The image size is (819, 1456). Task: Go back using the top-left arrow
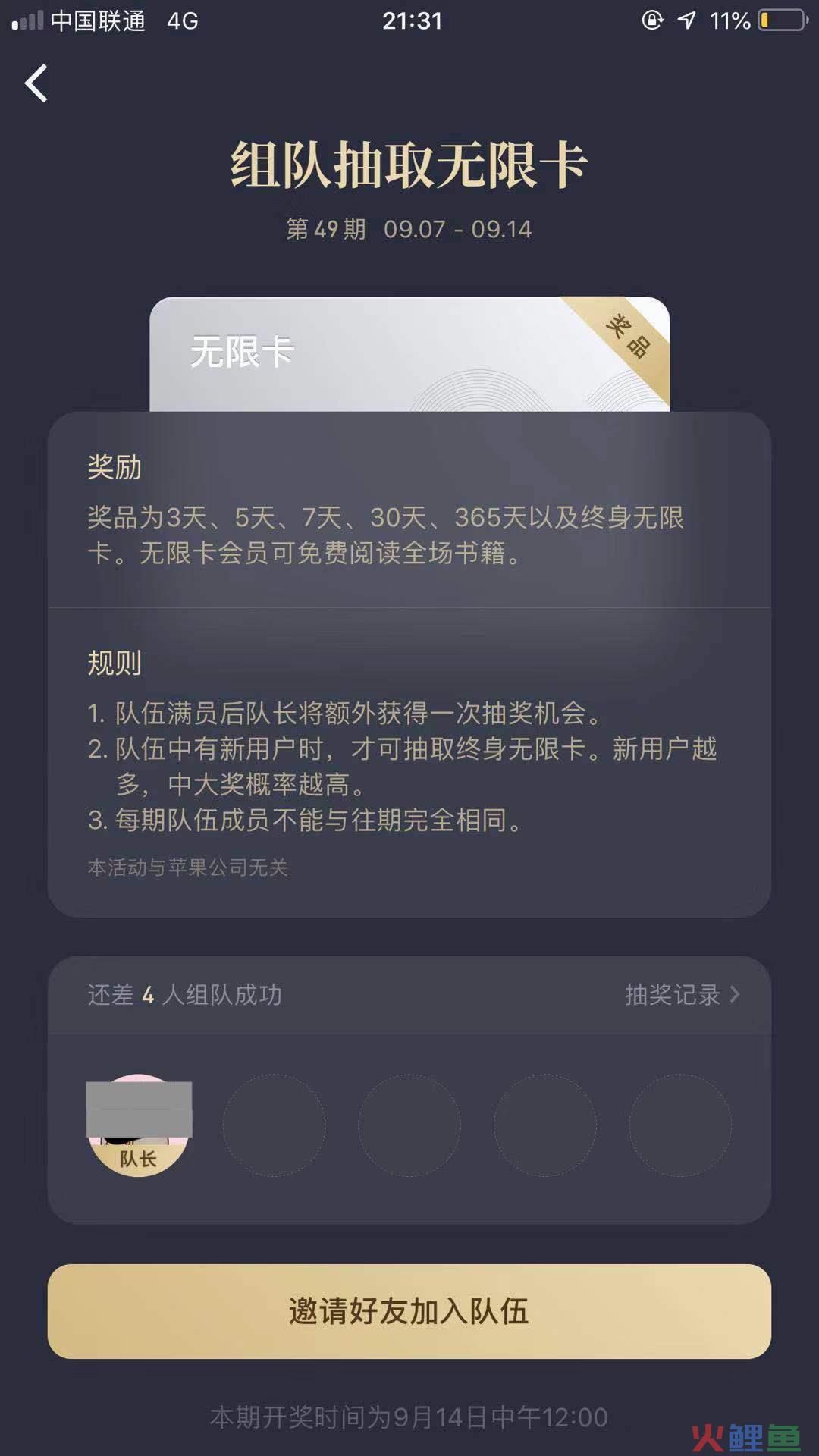(36, 83)
